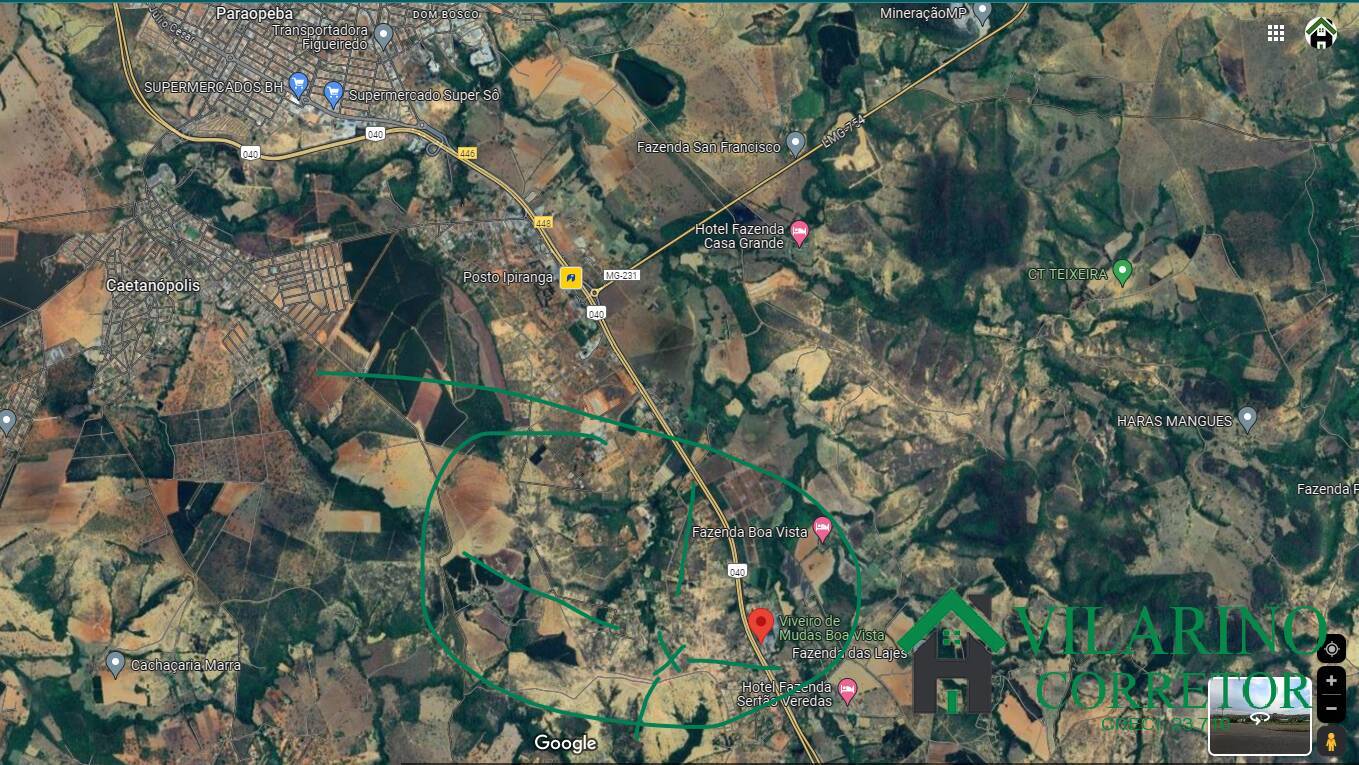Open the HARAS MANGUES pin
The image size is (1359, 765).
point(1247,418)
